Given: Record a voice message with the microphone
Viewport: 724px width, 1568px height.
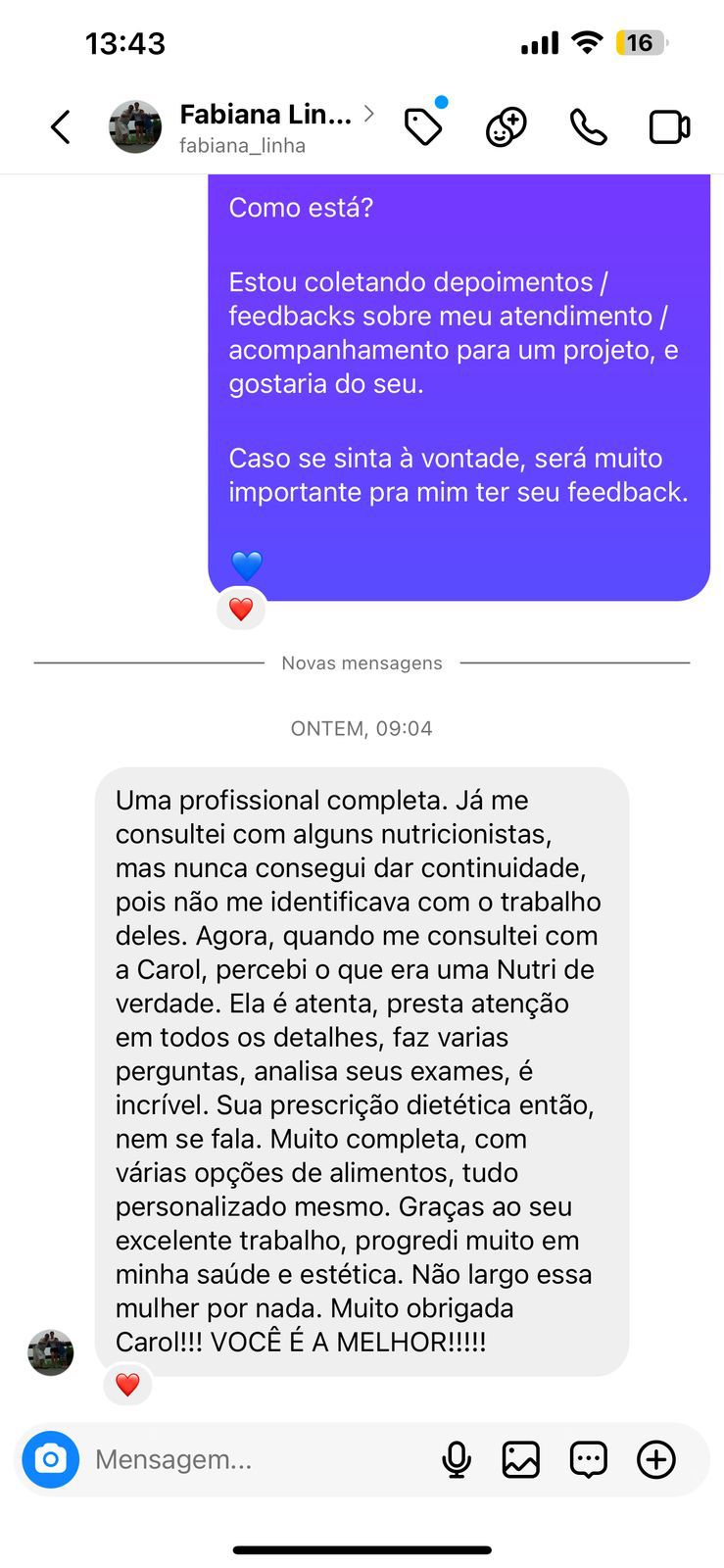Looking at the screenshot, I should click(x=456, y=1459).
